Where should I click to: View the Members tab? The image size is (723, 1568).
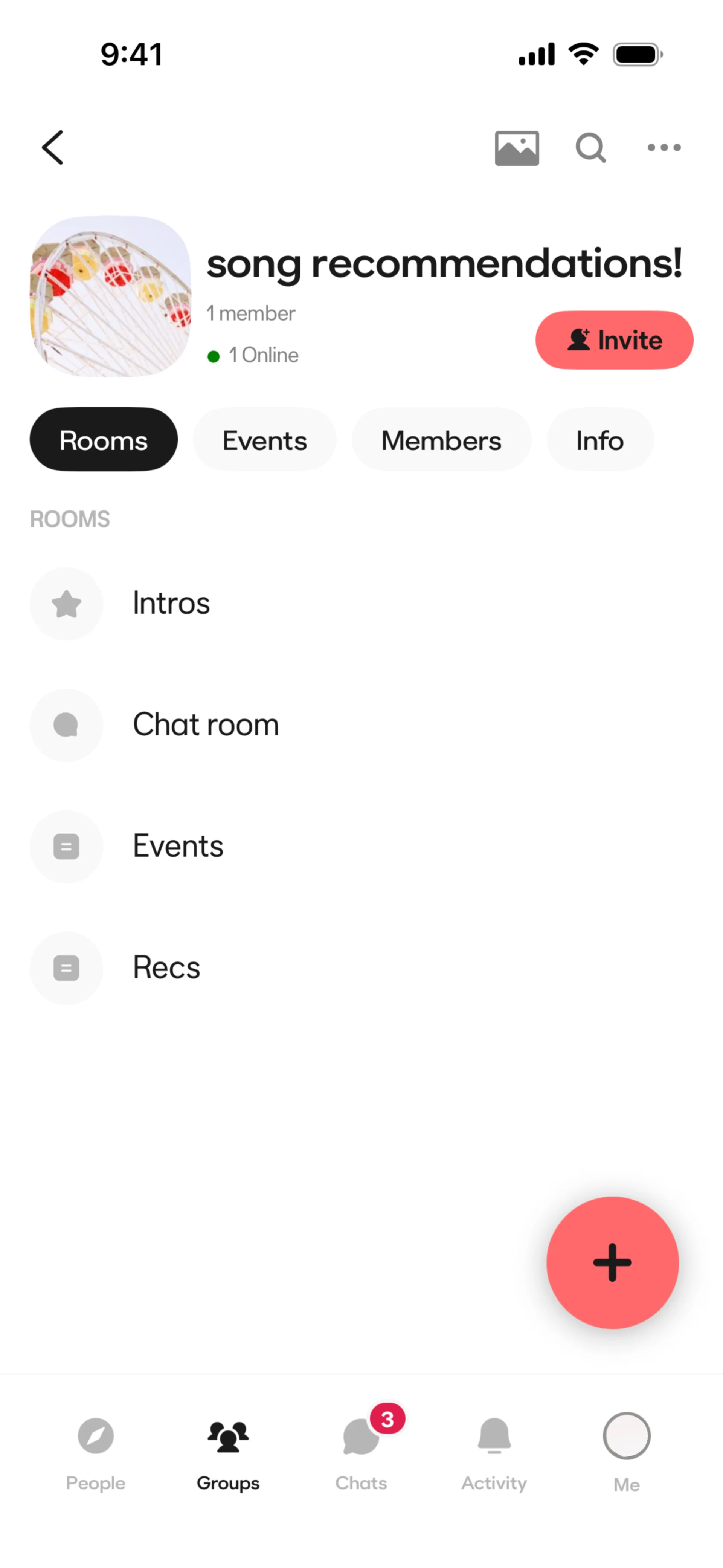[441, 440]
